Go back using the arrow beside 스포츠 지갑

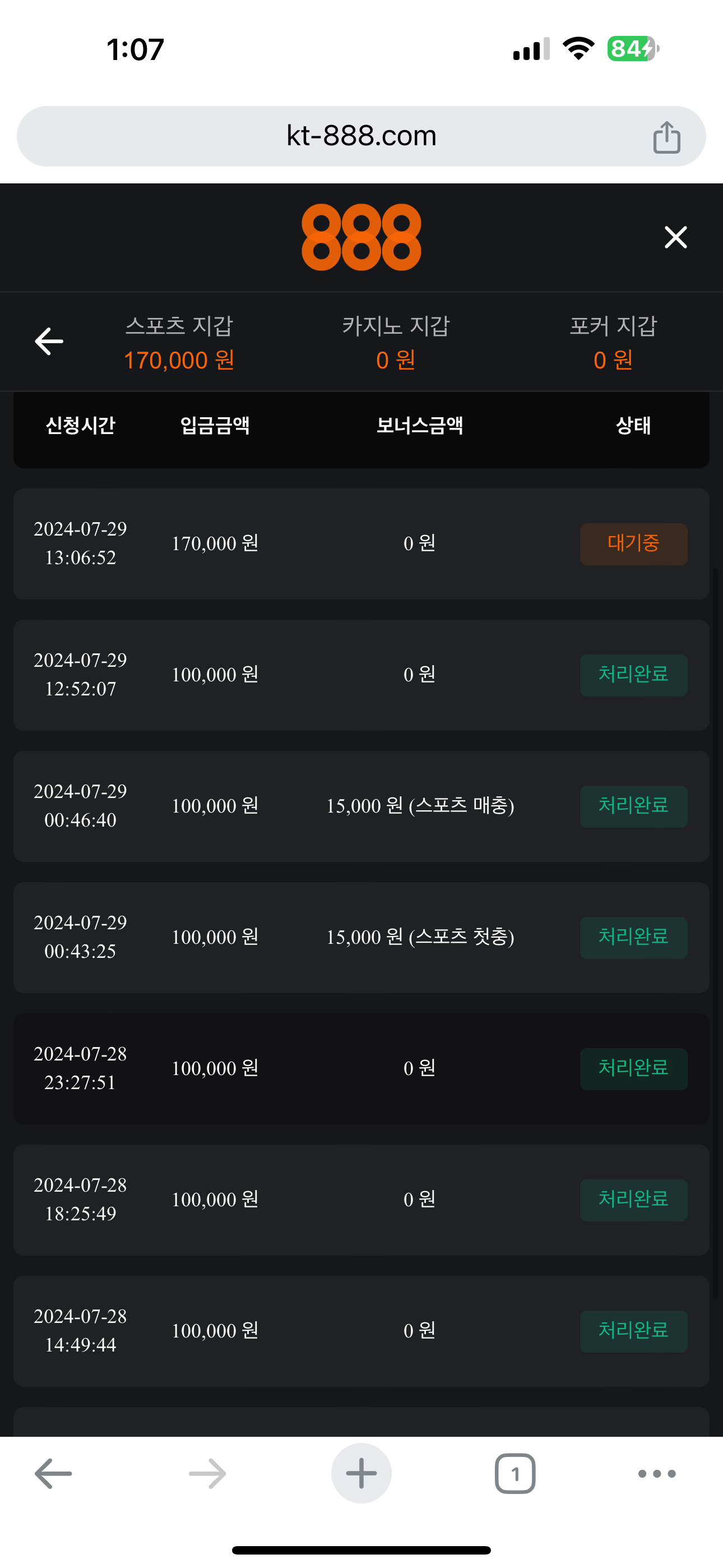[49, 342]
